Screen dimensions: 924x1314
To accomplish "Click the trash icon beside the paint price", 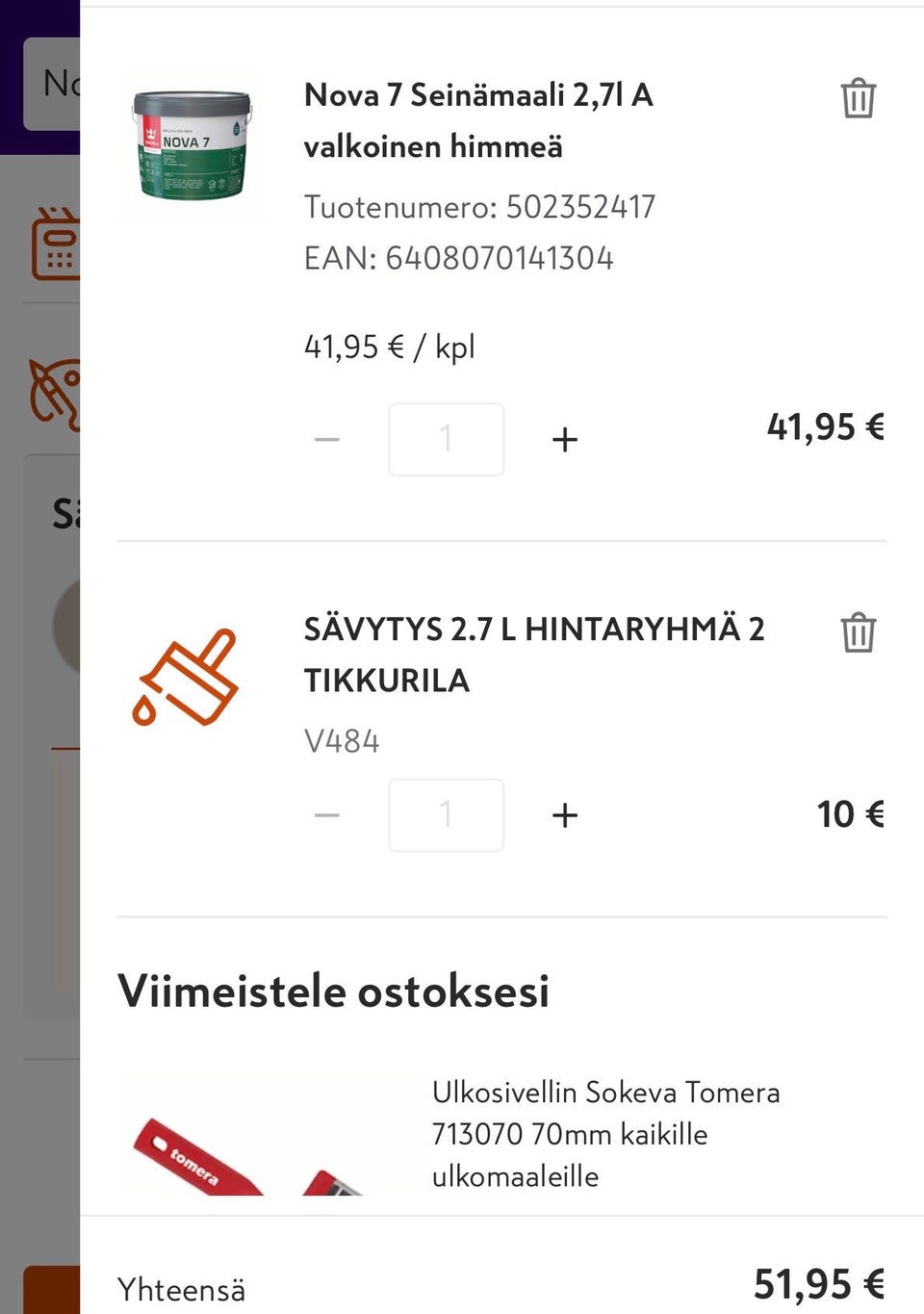I will click(x=858, y=97).
